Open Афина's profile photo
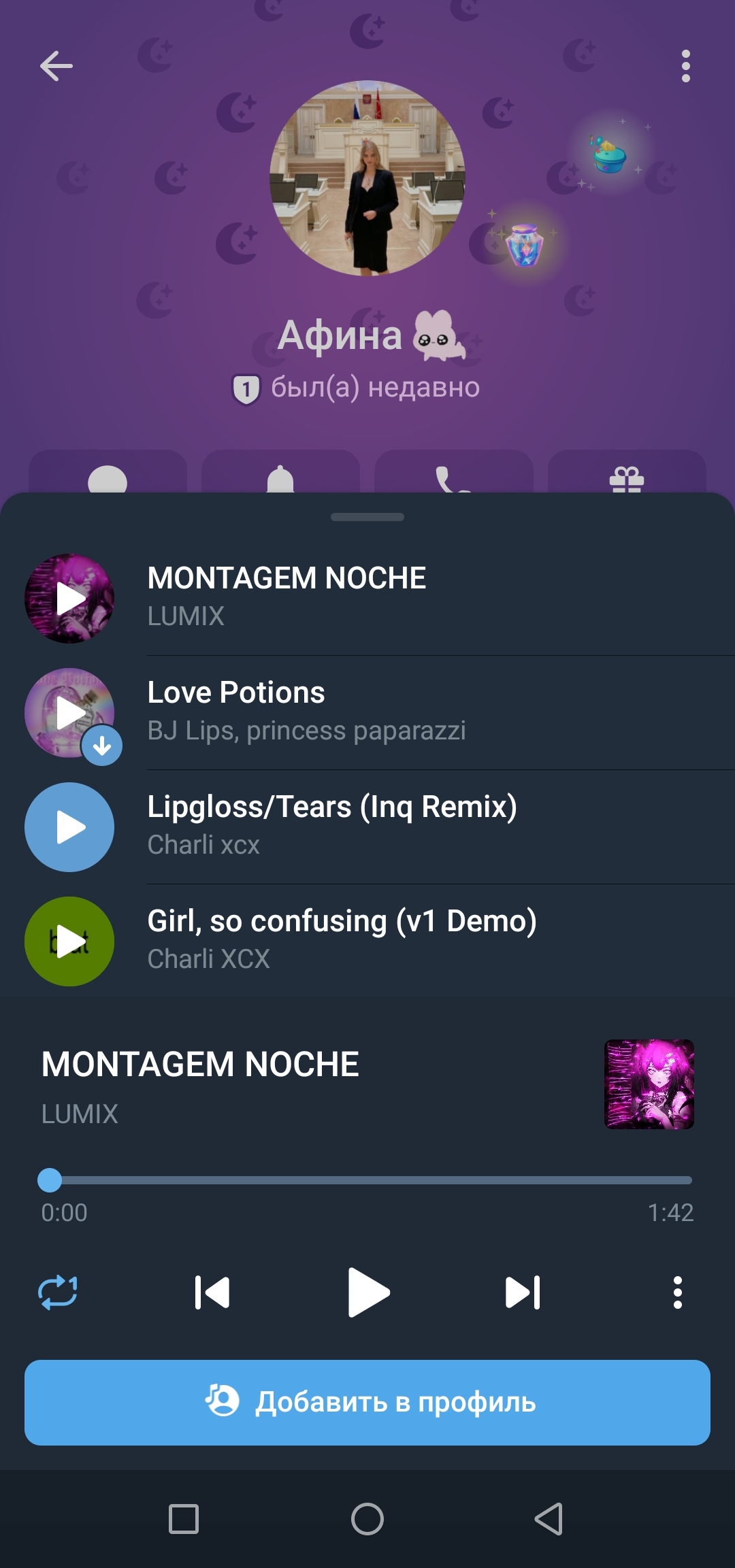 pos(367,178)
